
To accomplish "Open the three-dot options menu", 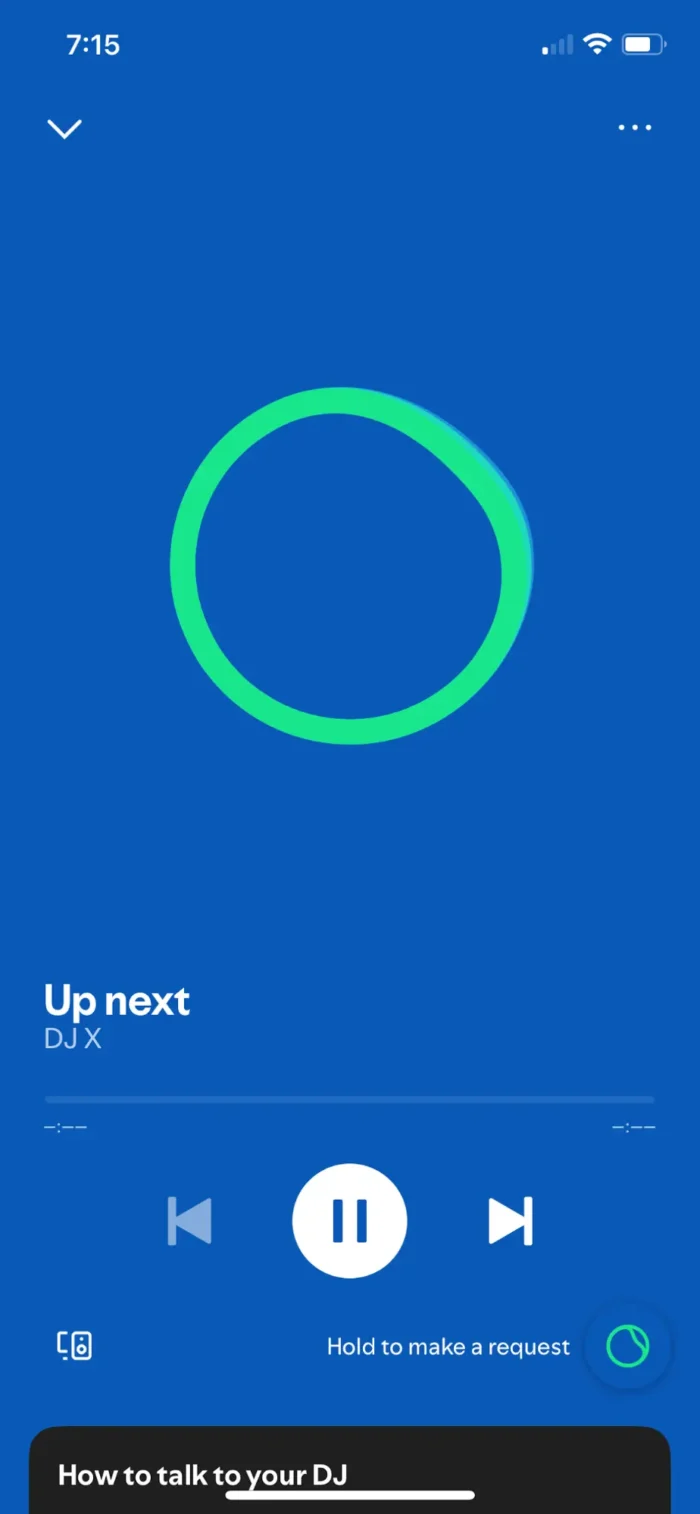I will click(x=635, y=128).
